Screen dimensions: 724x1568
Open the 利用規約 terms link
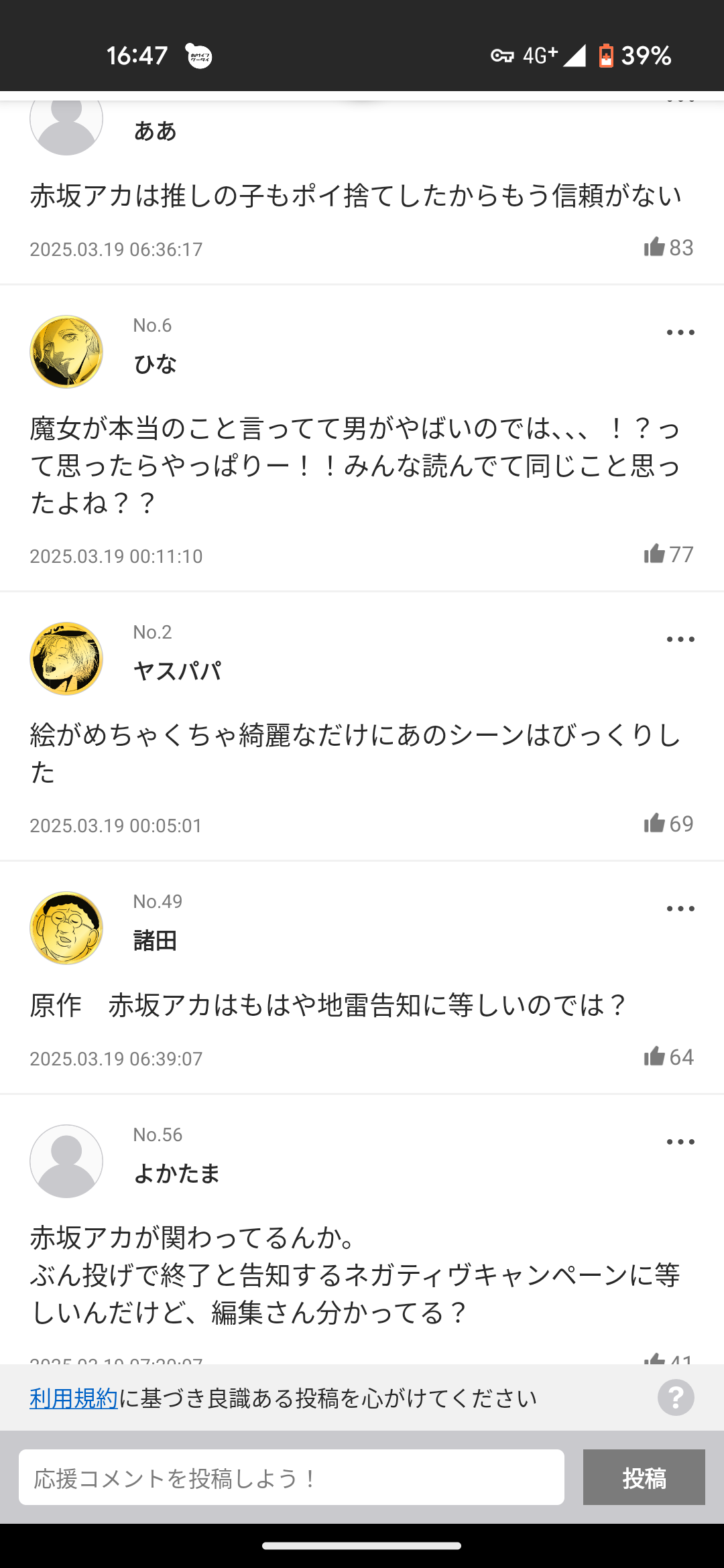point(74,1398)
